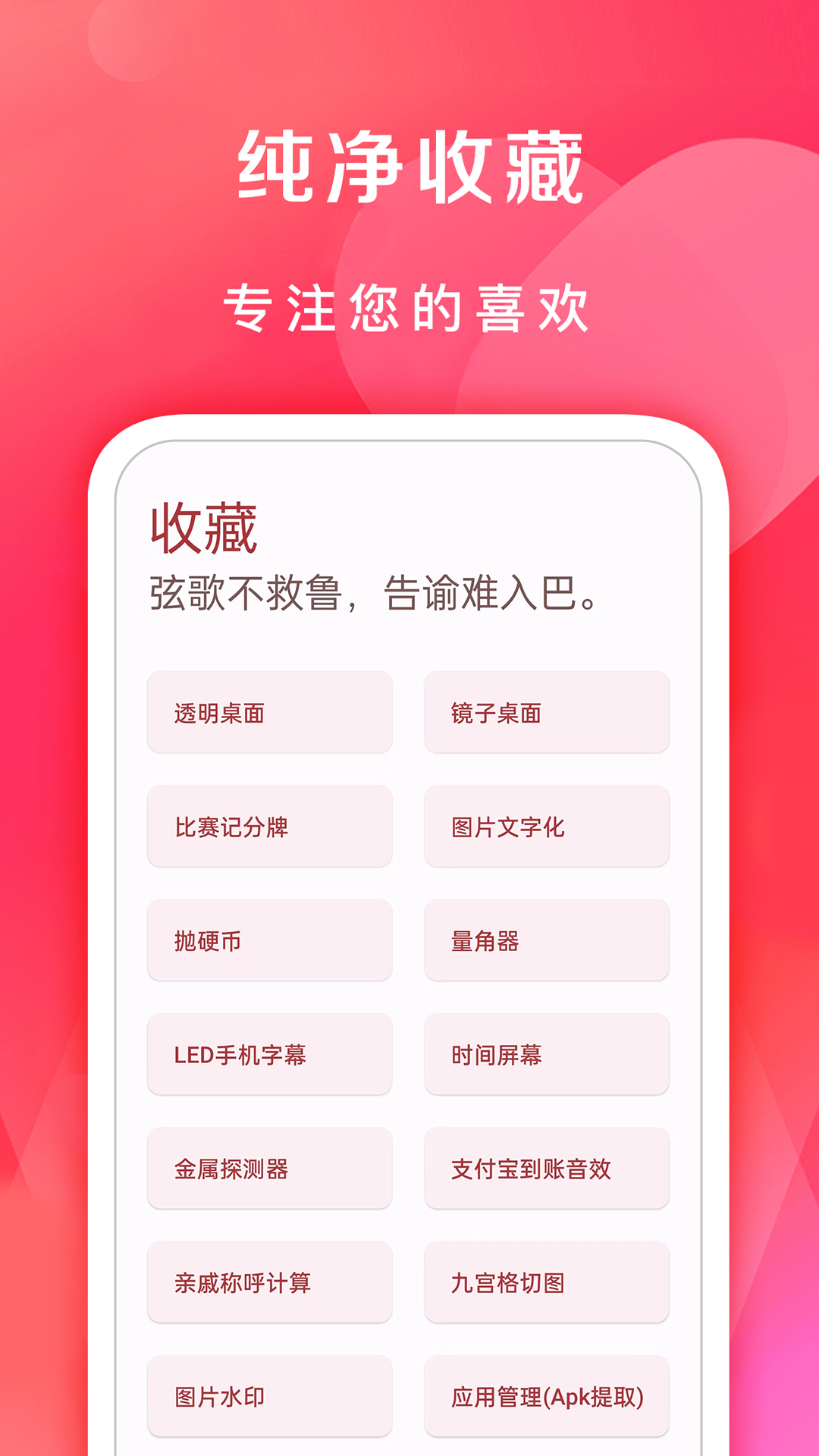
Task: Select the 亲戚称呼计算 calculator
Action: (271, 1283)
